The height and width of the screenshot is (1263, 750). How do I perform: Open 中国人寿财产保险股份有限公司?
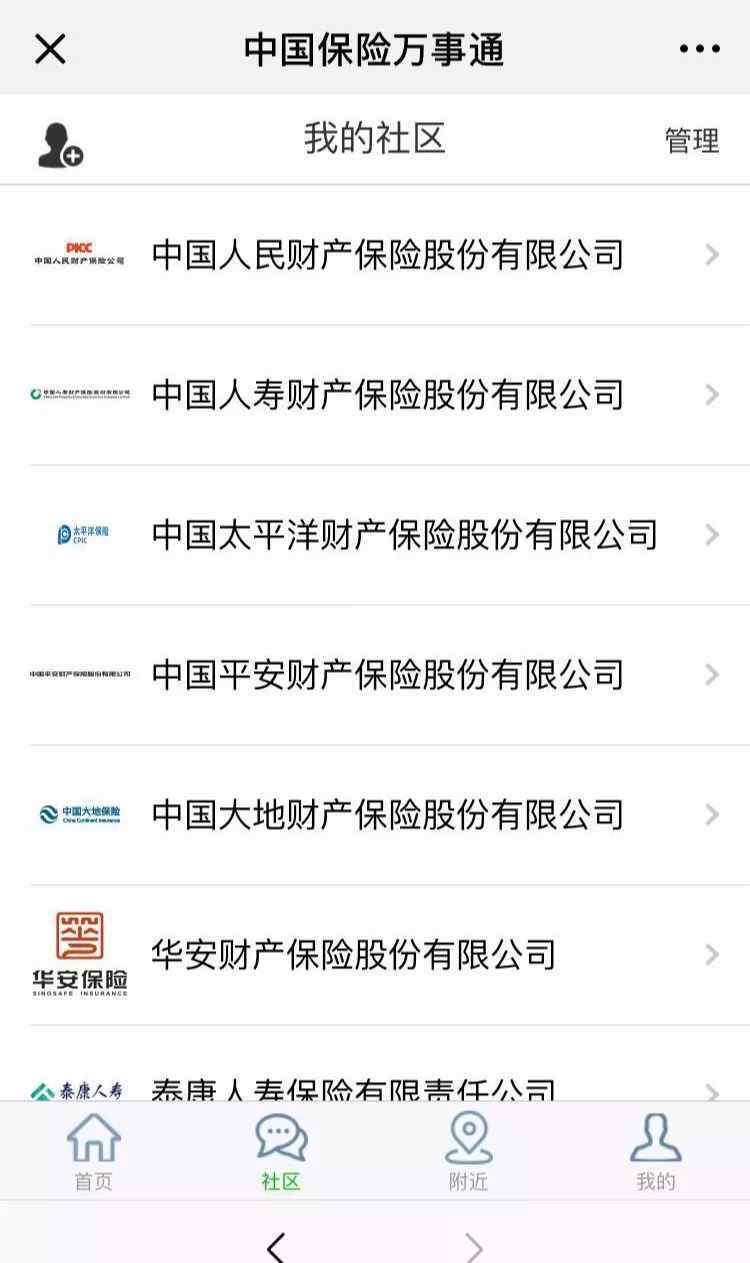click(x=375, y=395)
